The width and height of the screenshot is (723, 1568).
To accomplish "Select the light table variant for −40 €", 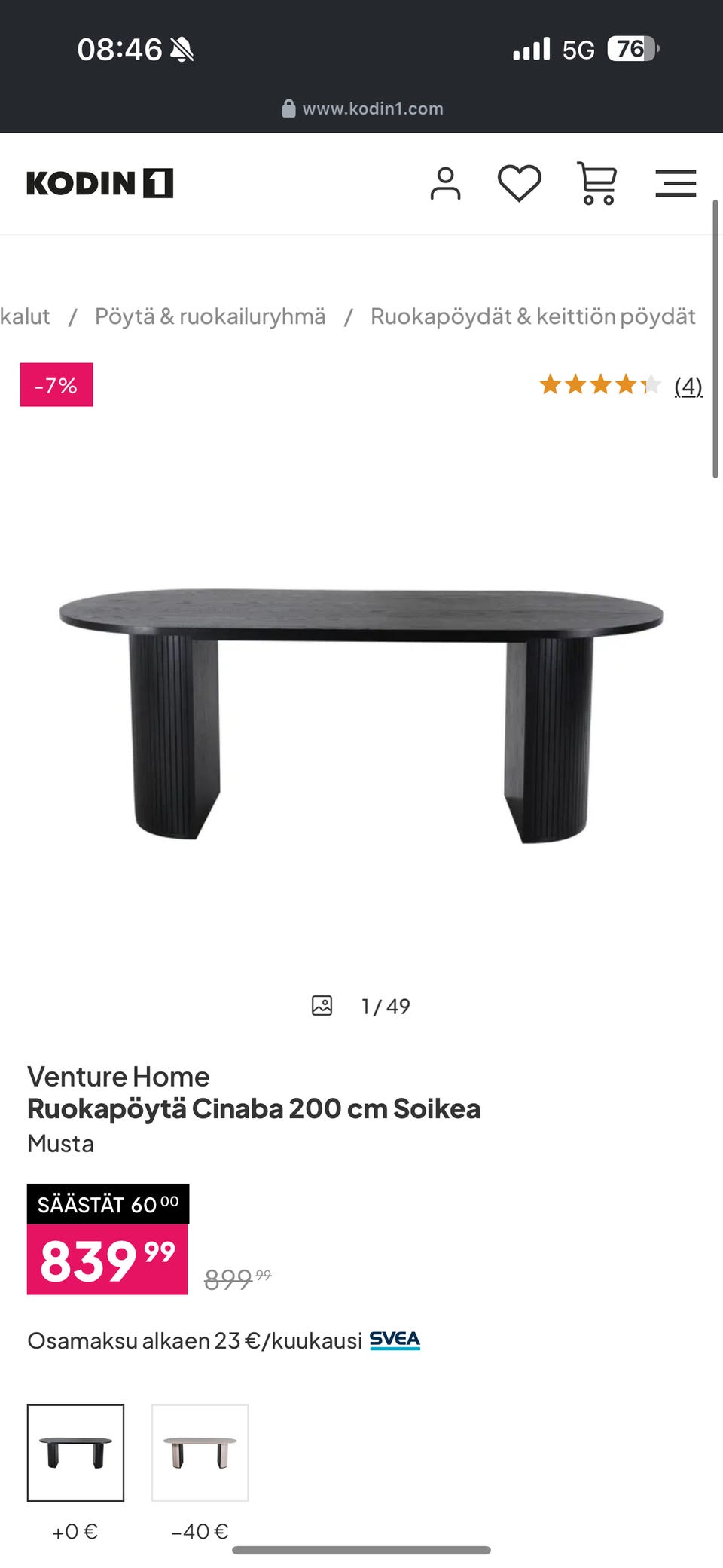I will pyautogui.click(x=200, y=1452).
